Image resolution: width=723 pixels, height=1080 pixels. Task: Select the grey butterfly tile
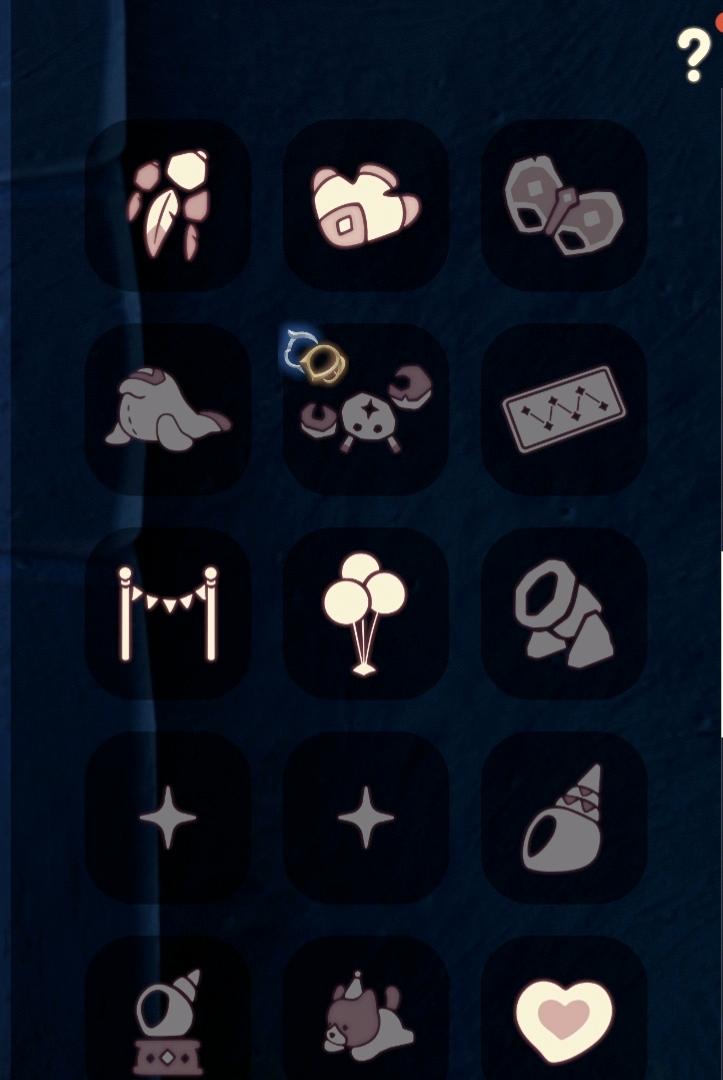click(x=564, y=205)
